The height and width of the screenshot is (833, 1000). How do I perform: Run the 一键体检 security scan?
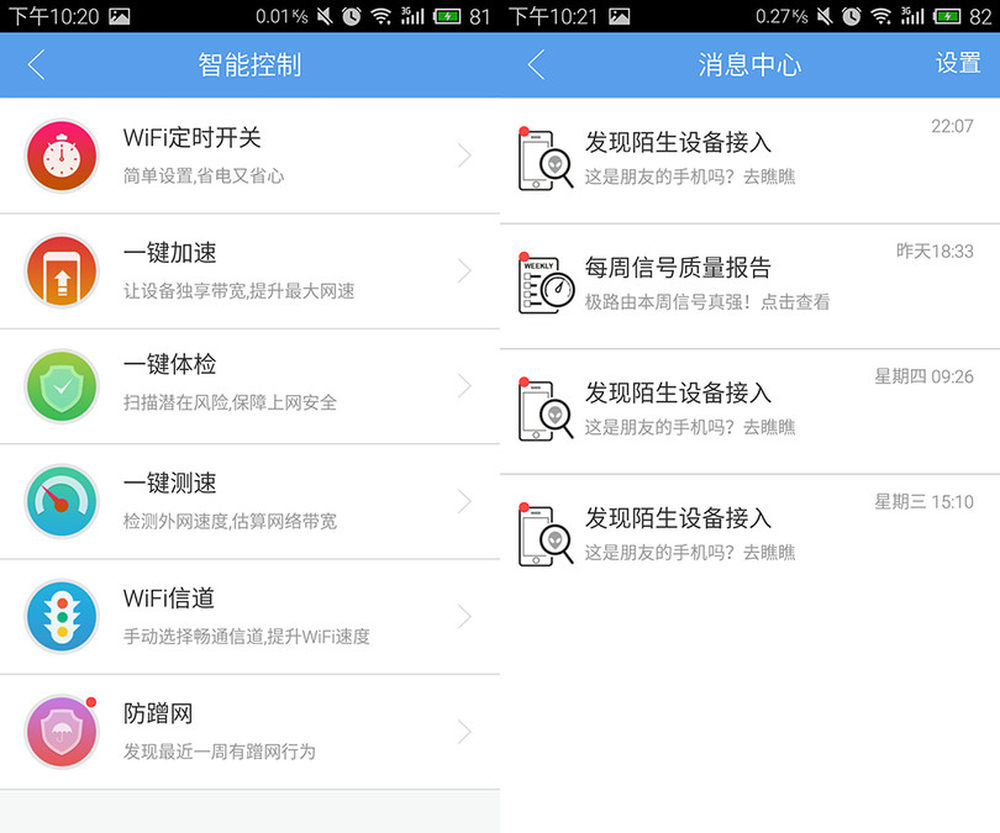click(x=250, y=387)
